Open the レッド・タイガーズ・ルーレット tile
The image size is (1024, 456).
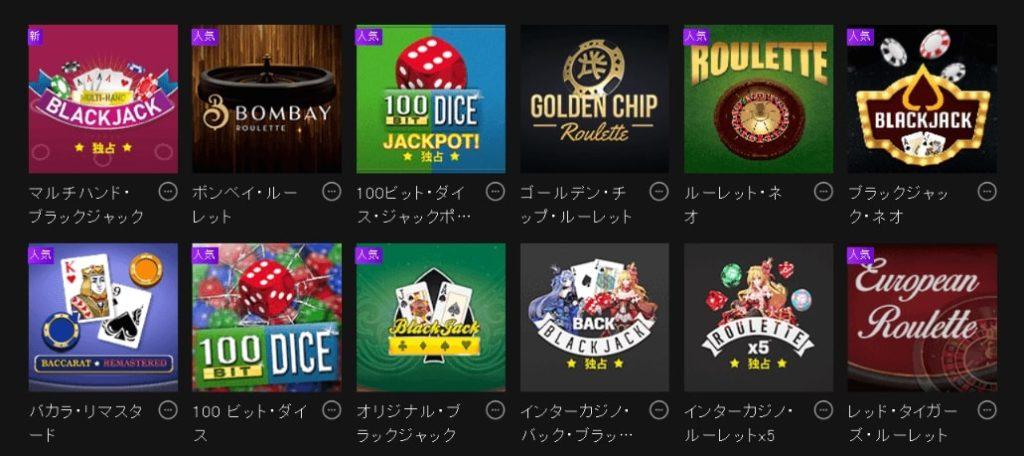tap(922, 317)
